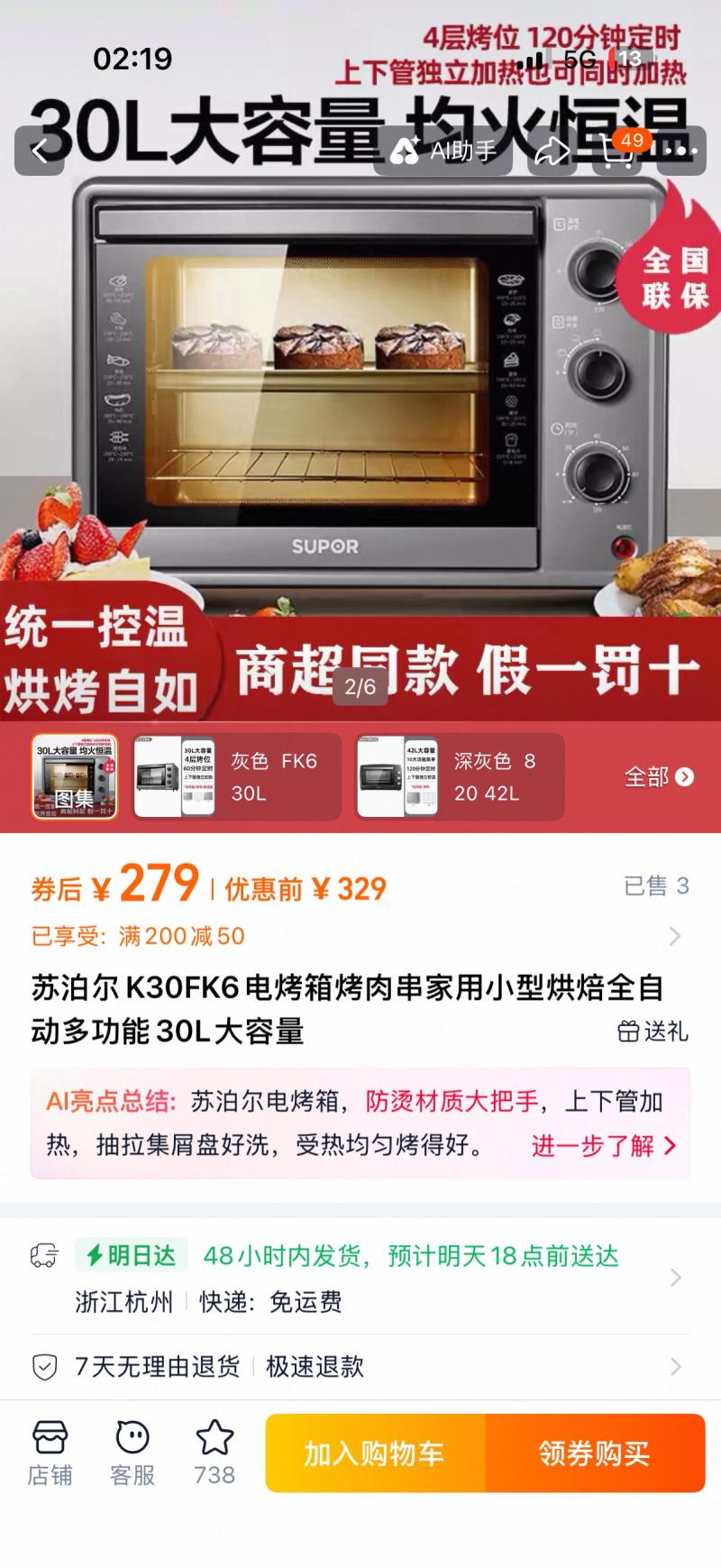This screenshot has height=1568, width=721.
Task: Open the AI助手 assistant
Action: click(x=443, y=151)
